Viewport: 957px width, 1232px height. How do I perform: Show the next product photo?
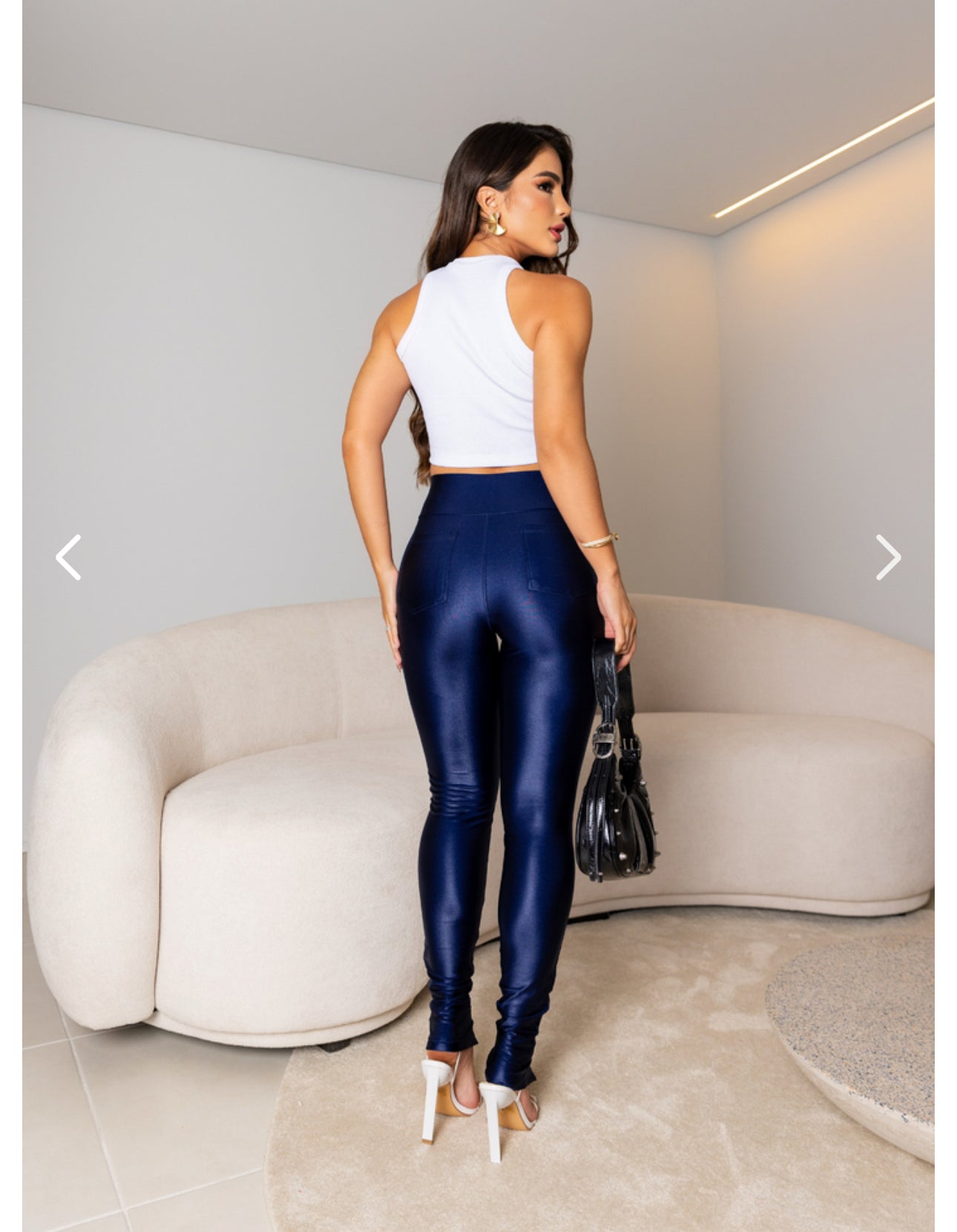point(888,557)
